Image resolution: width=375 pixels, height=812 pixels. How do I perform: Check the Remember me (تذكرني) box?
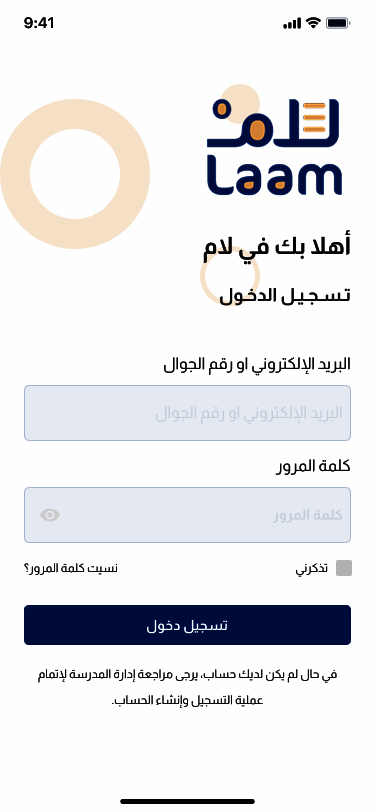pos(343,568)
